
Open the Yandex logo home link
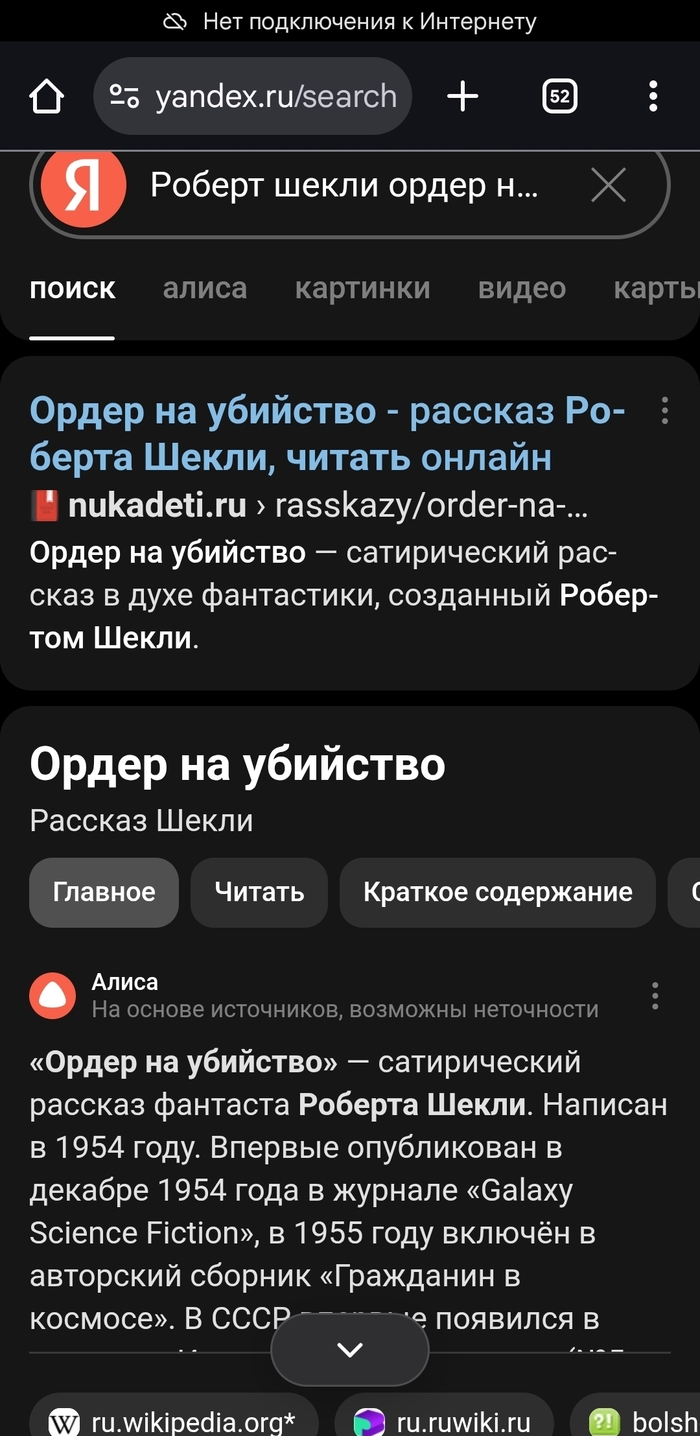click(83, 186)
